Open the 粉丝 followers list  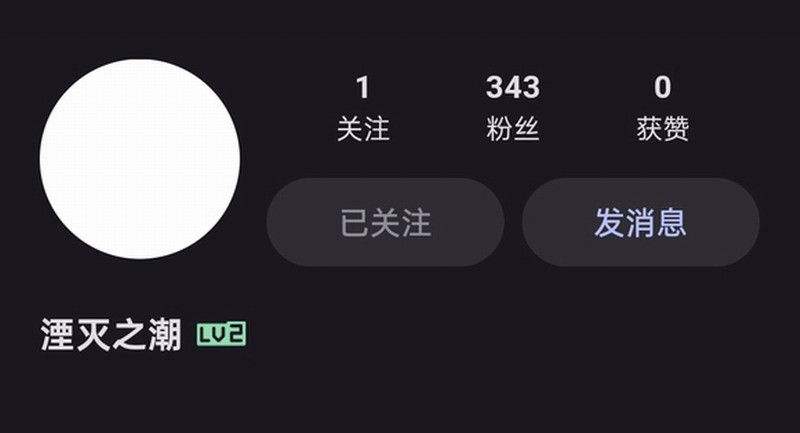pos(512,109)
